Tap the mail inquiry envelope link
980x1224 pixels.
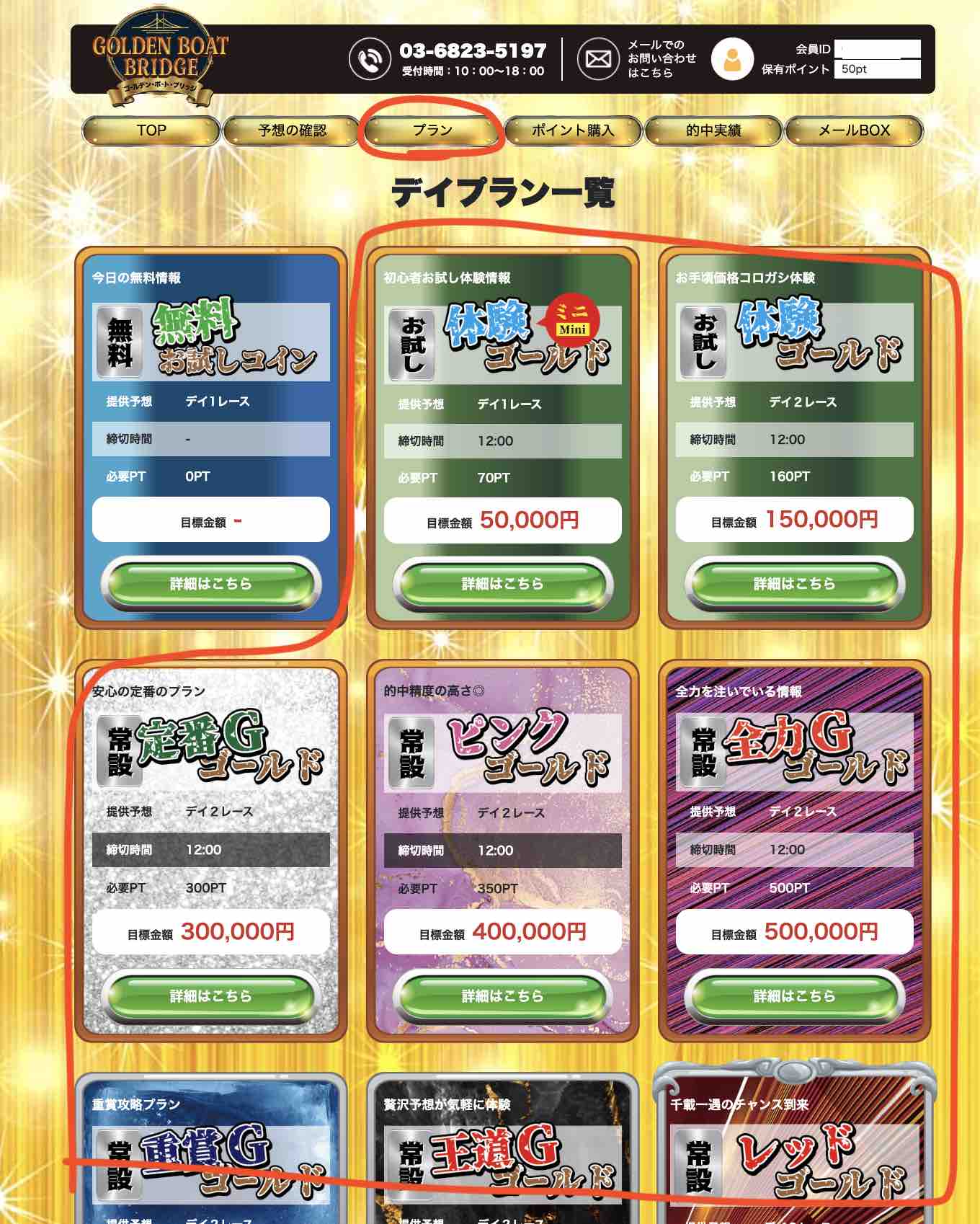(x=598, y=59)
